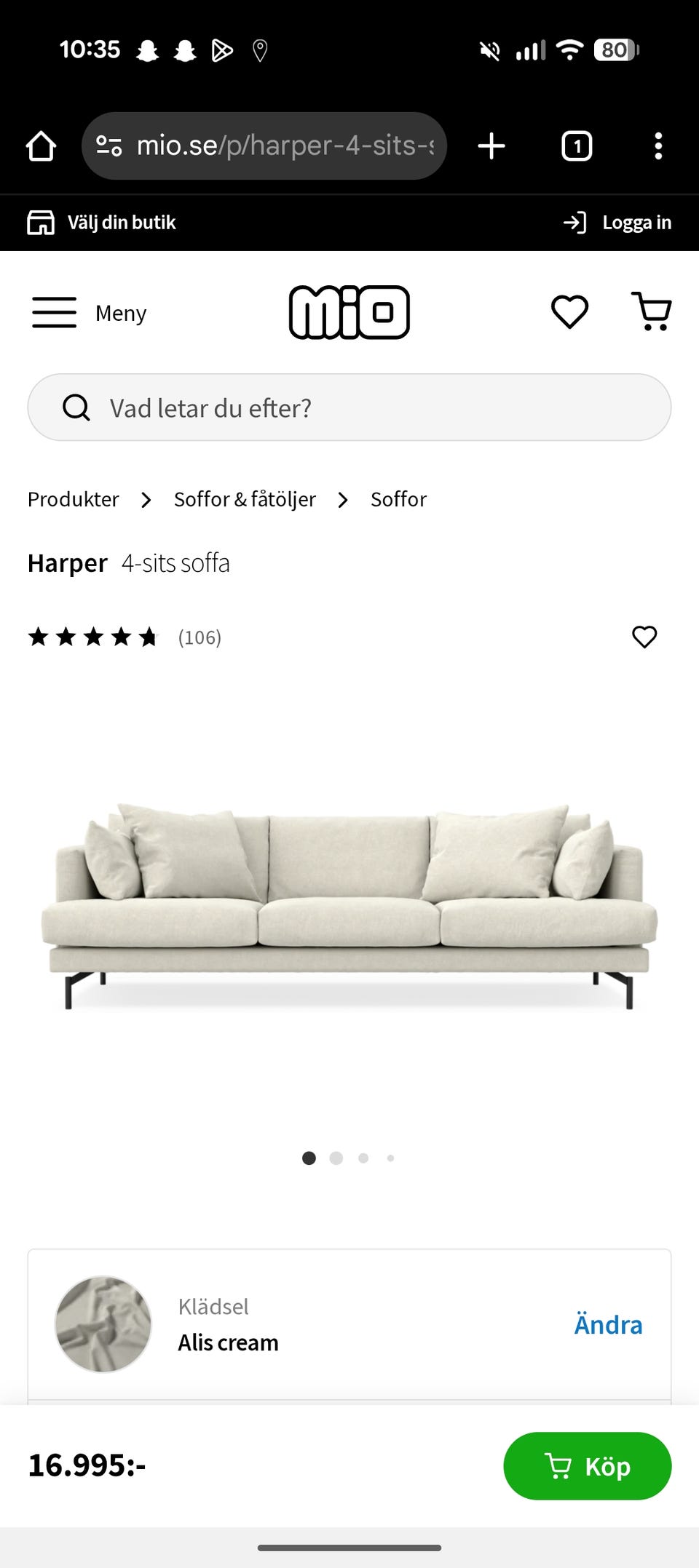
Task: Open the Harper sofa product image
Action: pos(349,906)
